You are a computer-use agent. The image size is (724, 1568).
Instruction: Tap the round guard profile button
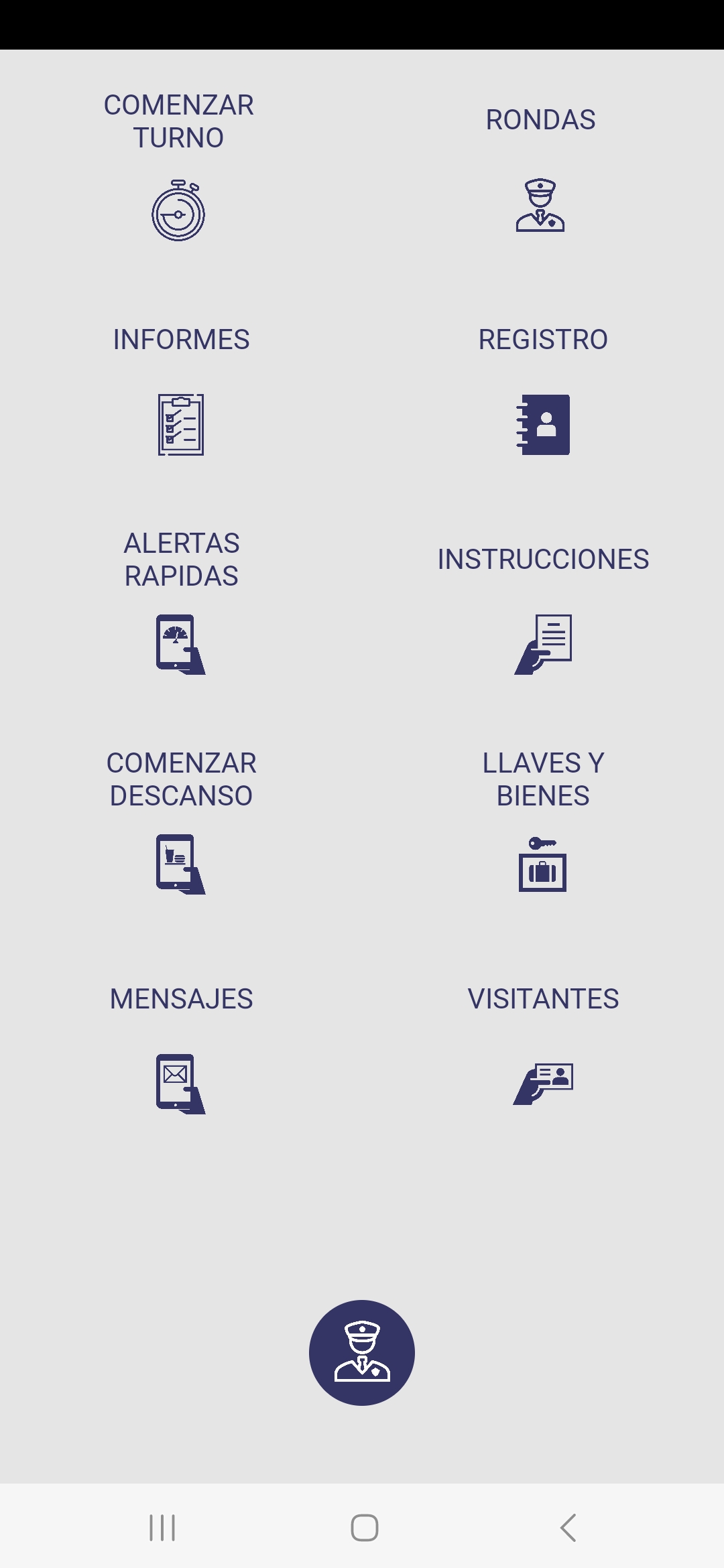[362, 1352]
